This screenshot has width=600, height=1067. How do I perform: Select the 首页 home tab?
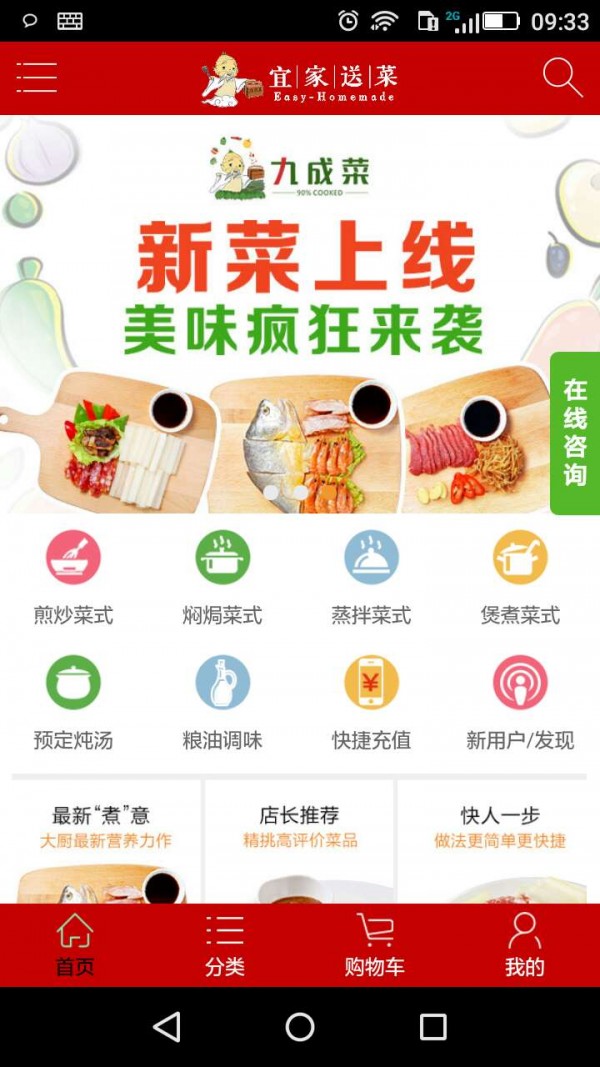point(75,945)
